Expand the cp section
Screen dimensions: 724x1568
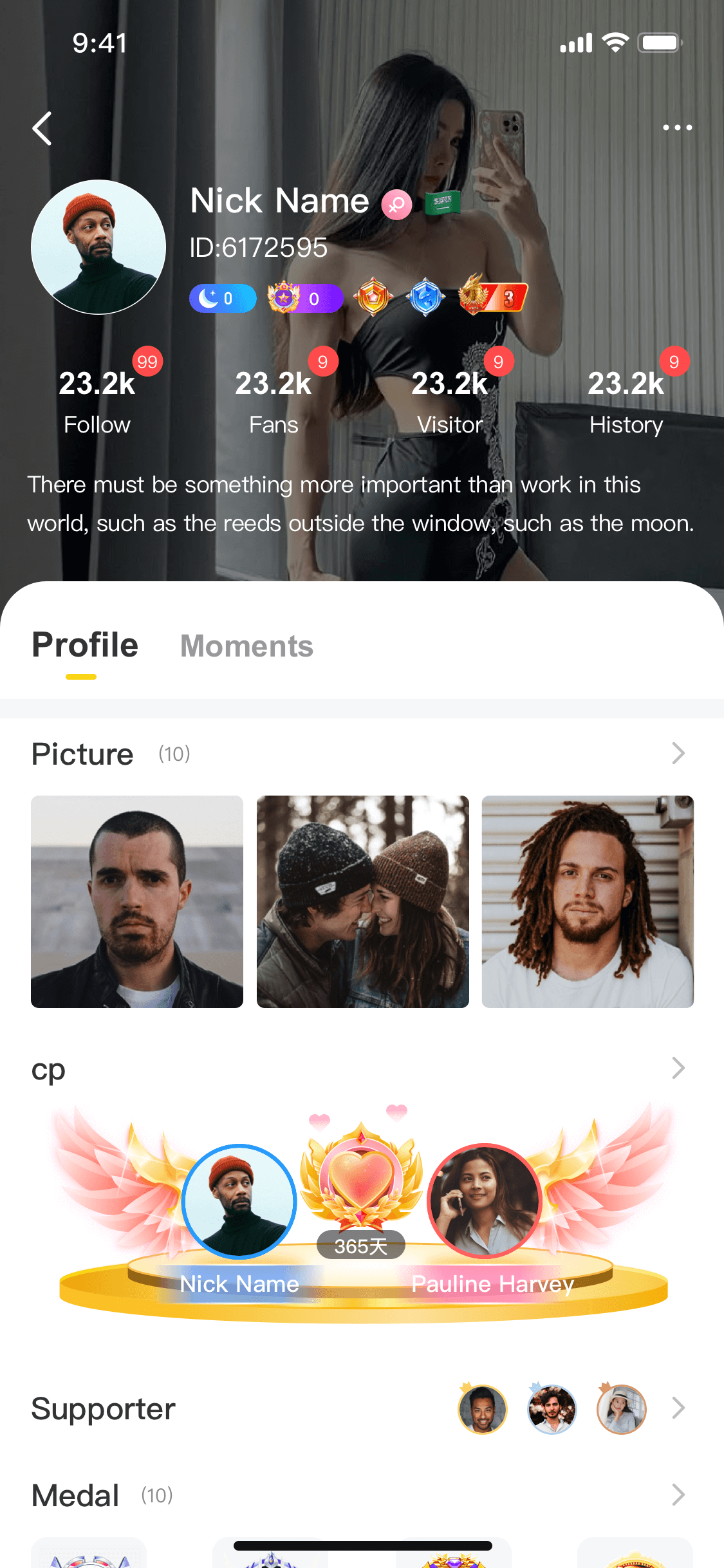pos(678,1069)
